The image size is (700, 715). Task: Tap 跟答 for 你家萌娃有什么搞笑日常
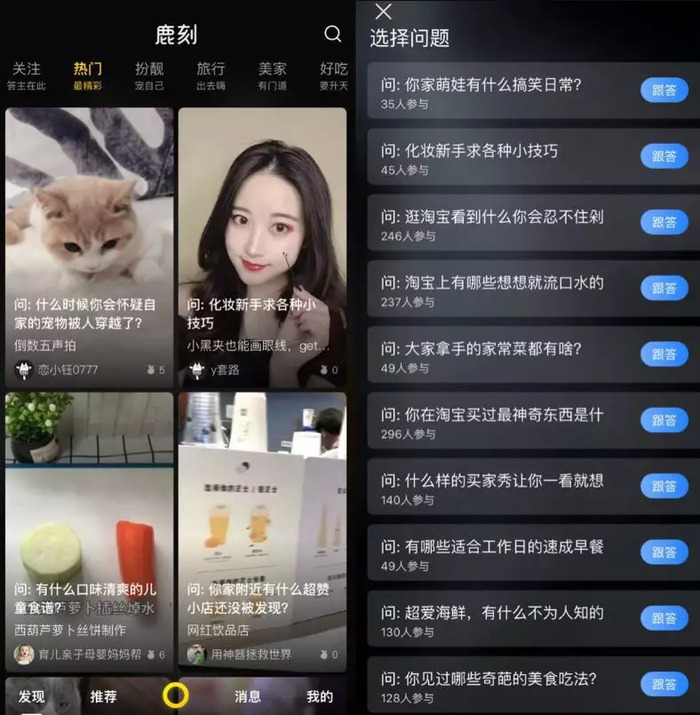pos(664,91)
